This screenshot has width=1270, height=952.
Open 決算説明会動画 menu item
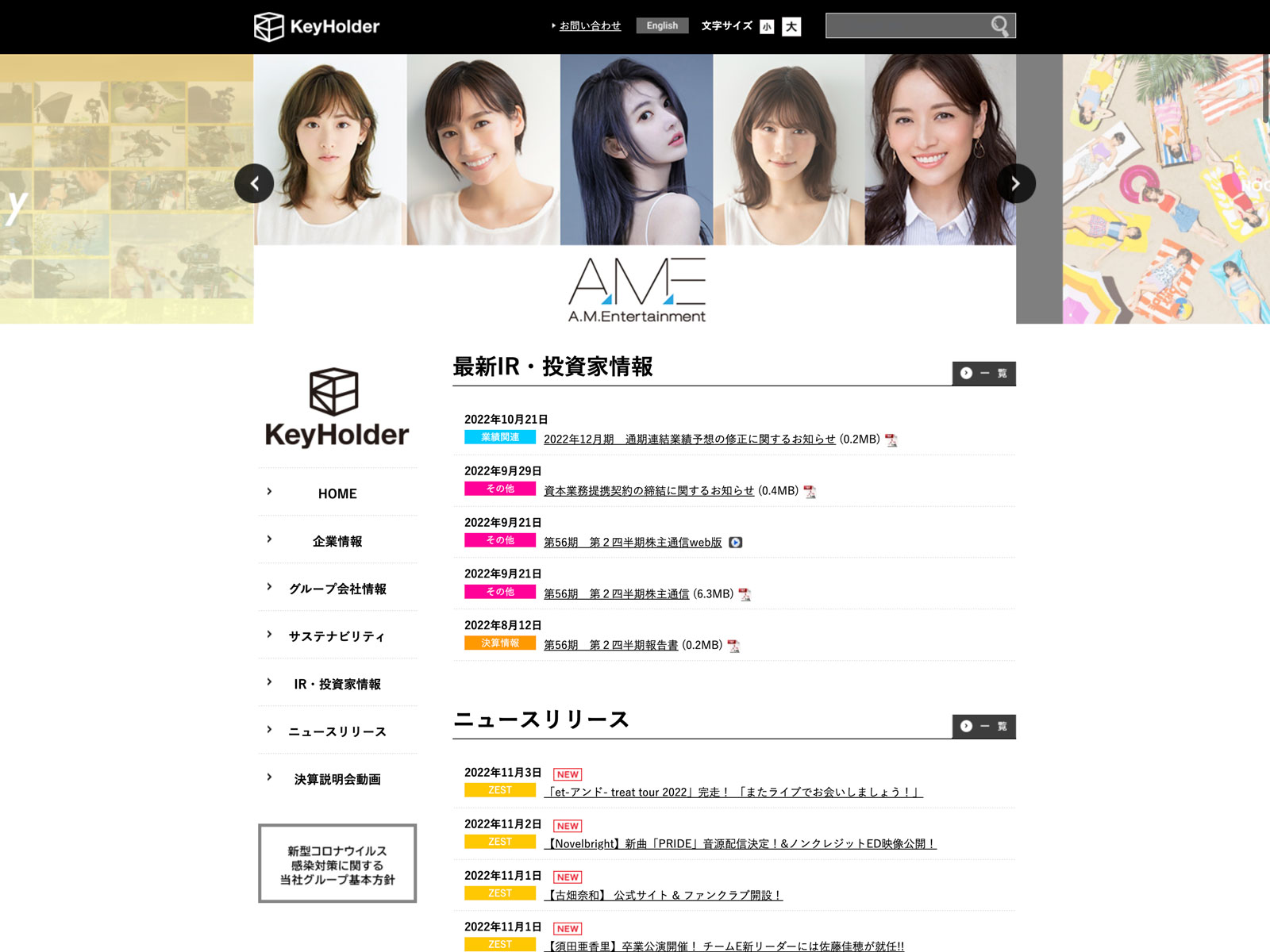tap(337, 779)
